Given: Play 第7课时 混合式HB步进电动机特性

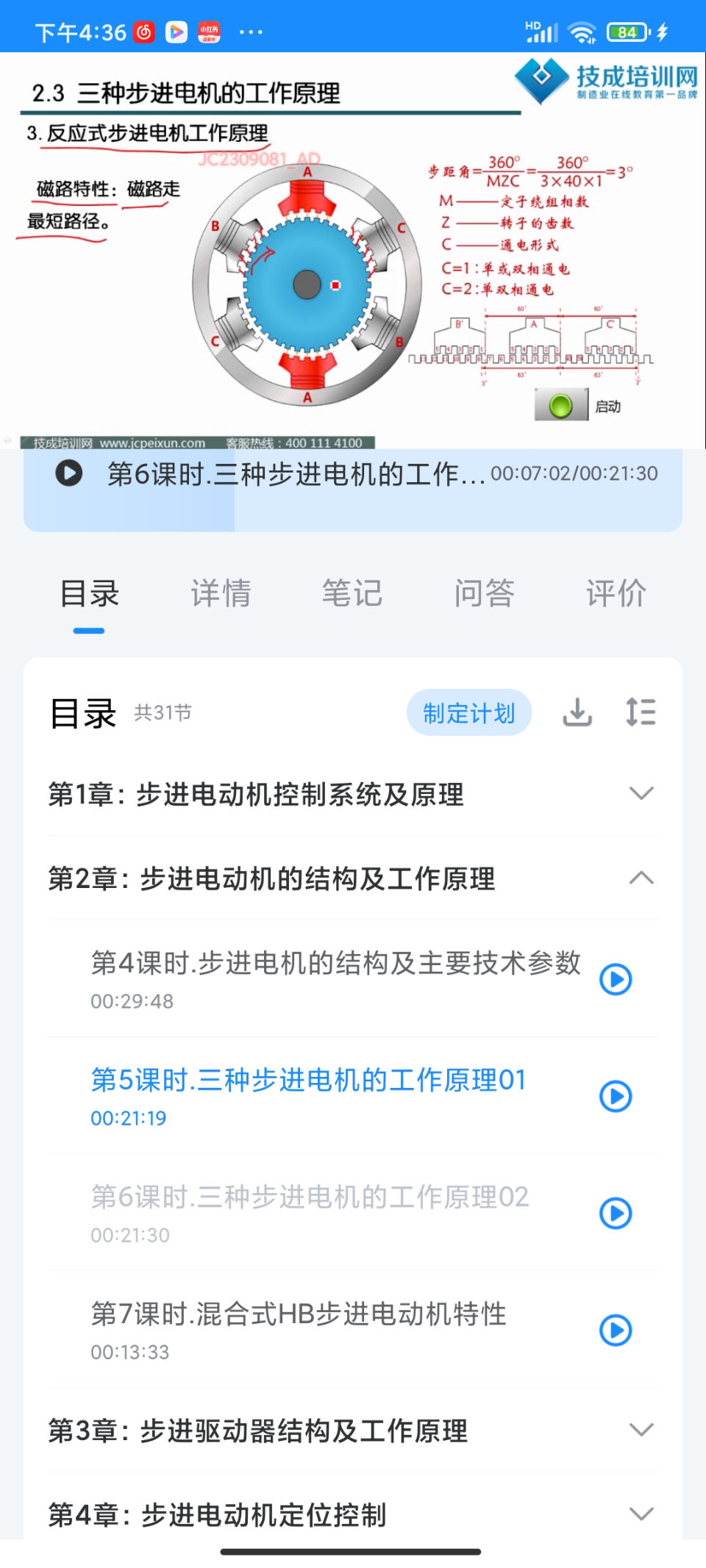Looking at the screenshot, I should pos(616,1330).
